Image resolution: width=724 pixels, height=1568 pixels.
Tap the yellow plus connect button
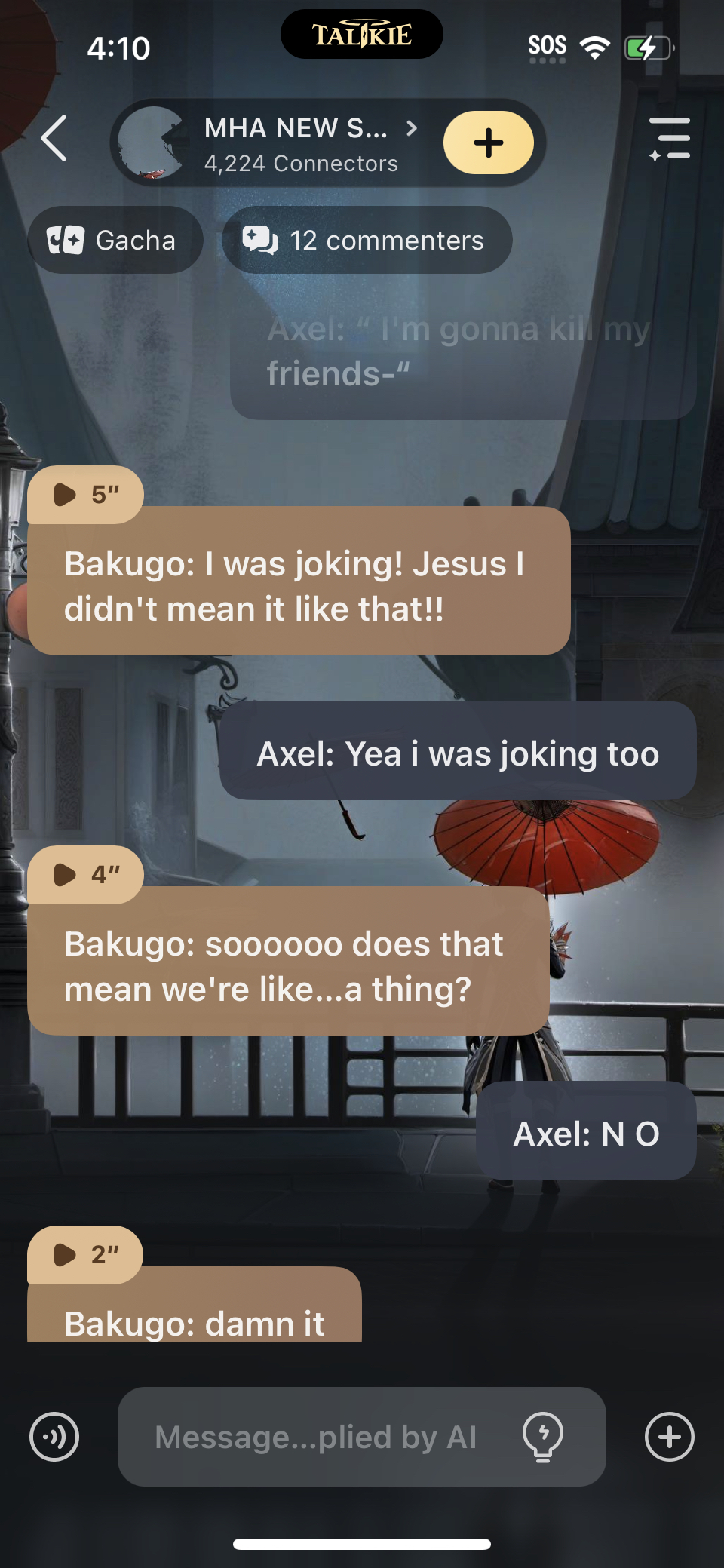pos(488,143)
